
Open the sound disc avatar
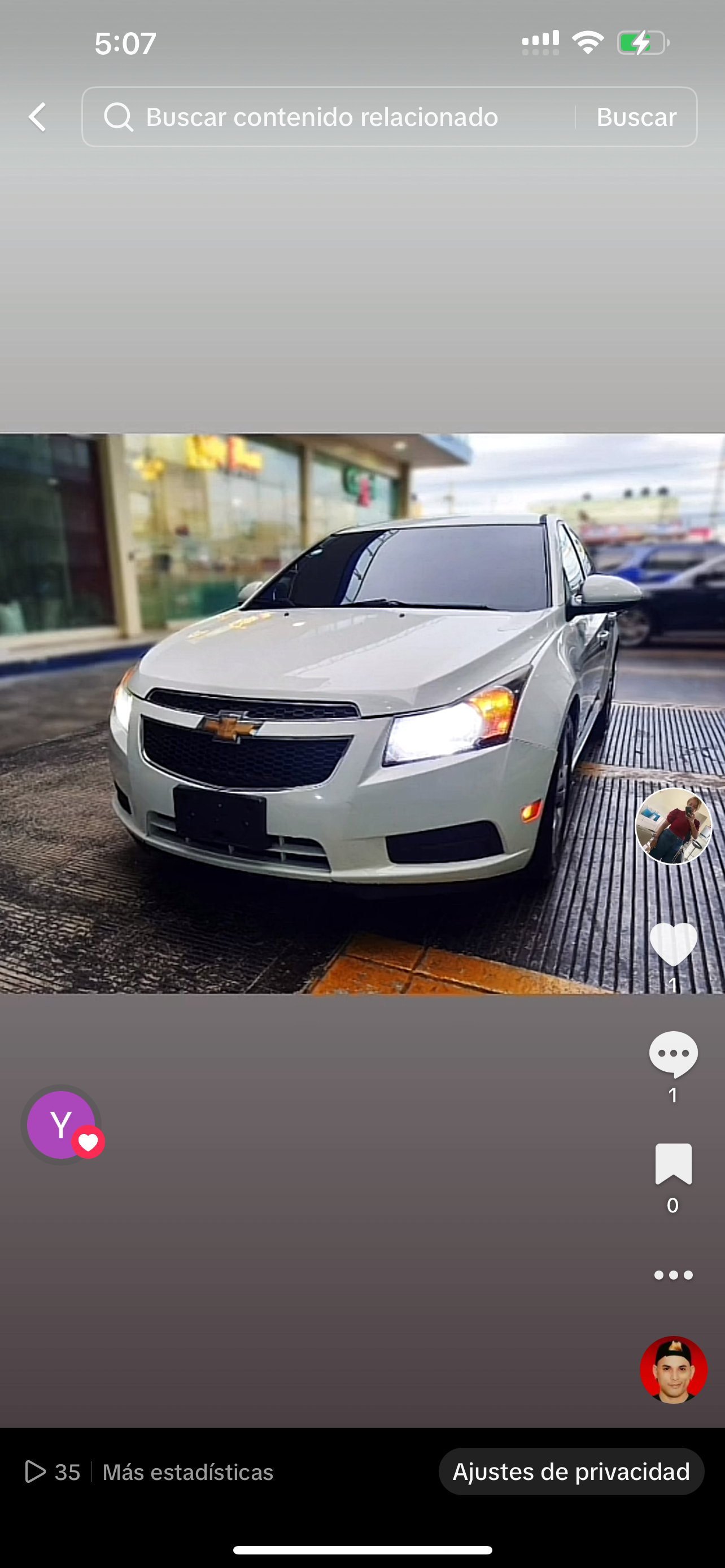click(x=673, y=1369)
